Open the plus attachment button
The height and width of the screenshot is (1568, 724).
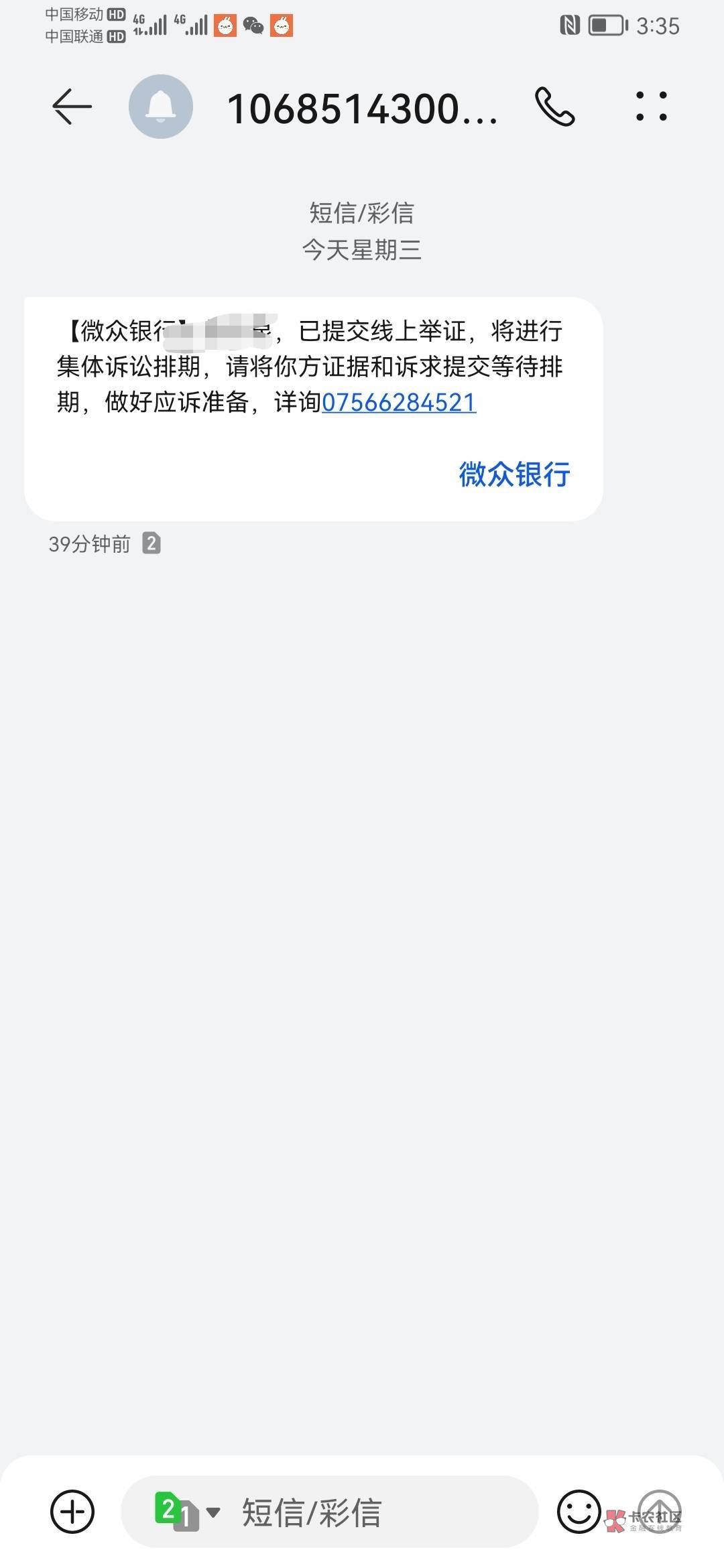pos(72,1512)
